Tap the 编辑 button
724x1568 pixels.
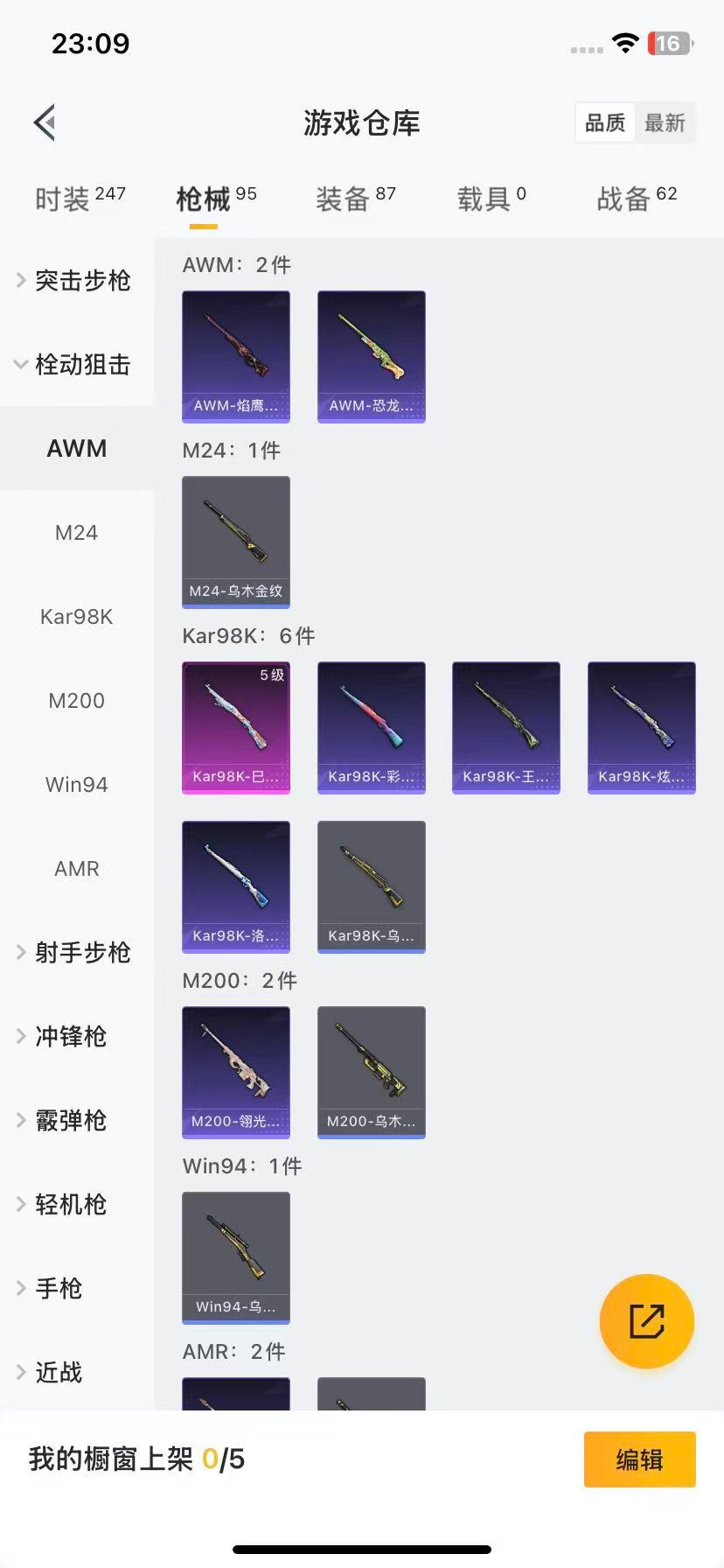pos(639,1459)
